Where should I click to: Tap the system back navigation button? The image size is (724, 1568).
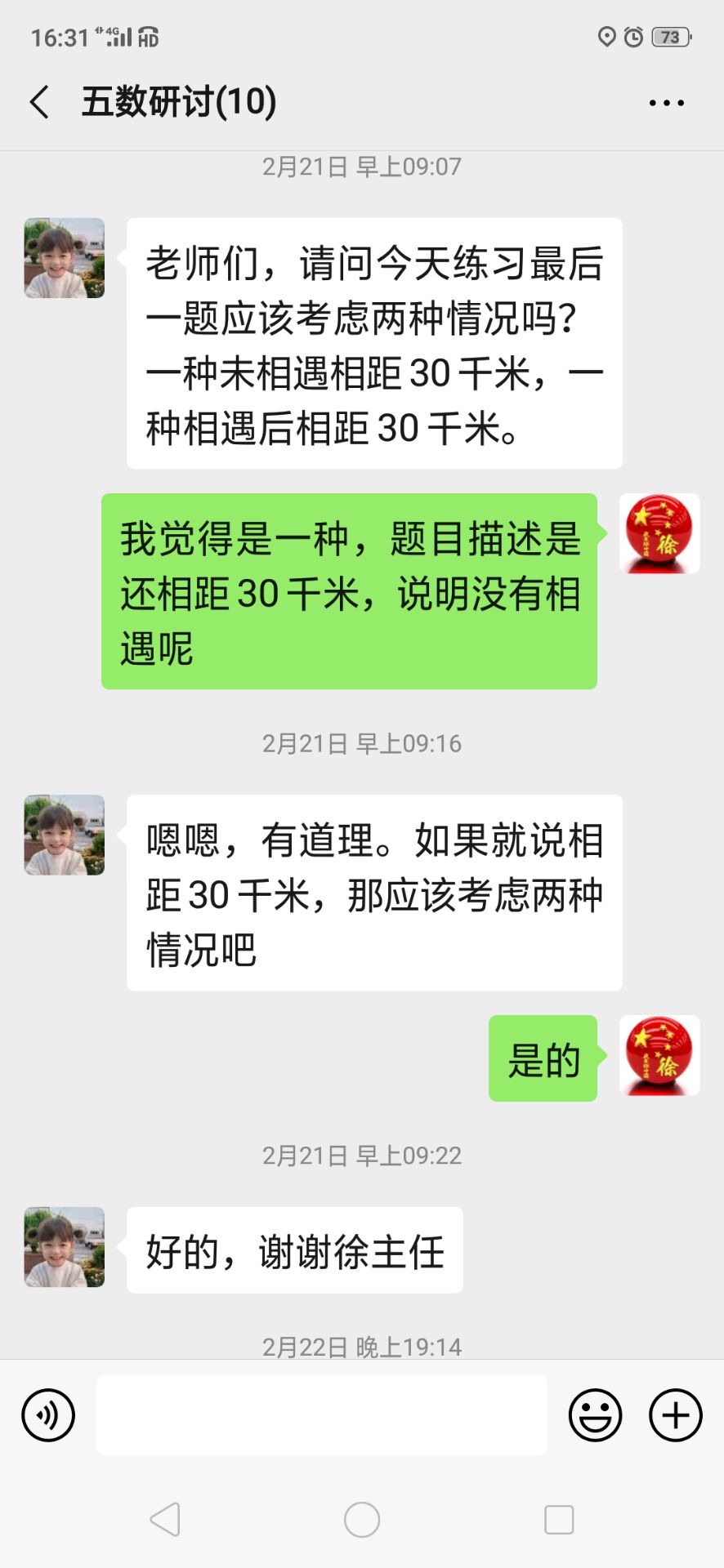click(165, 1520)
